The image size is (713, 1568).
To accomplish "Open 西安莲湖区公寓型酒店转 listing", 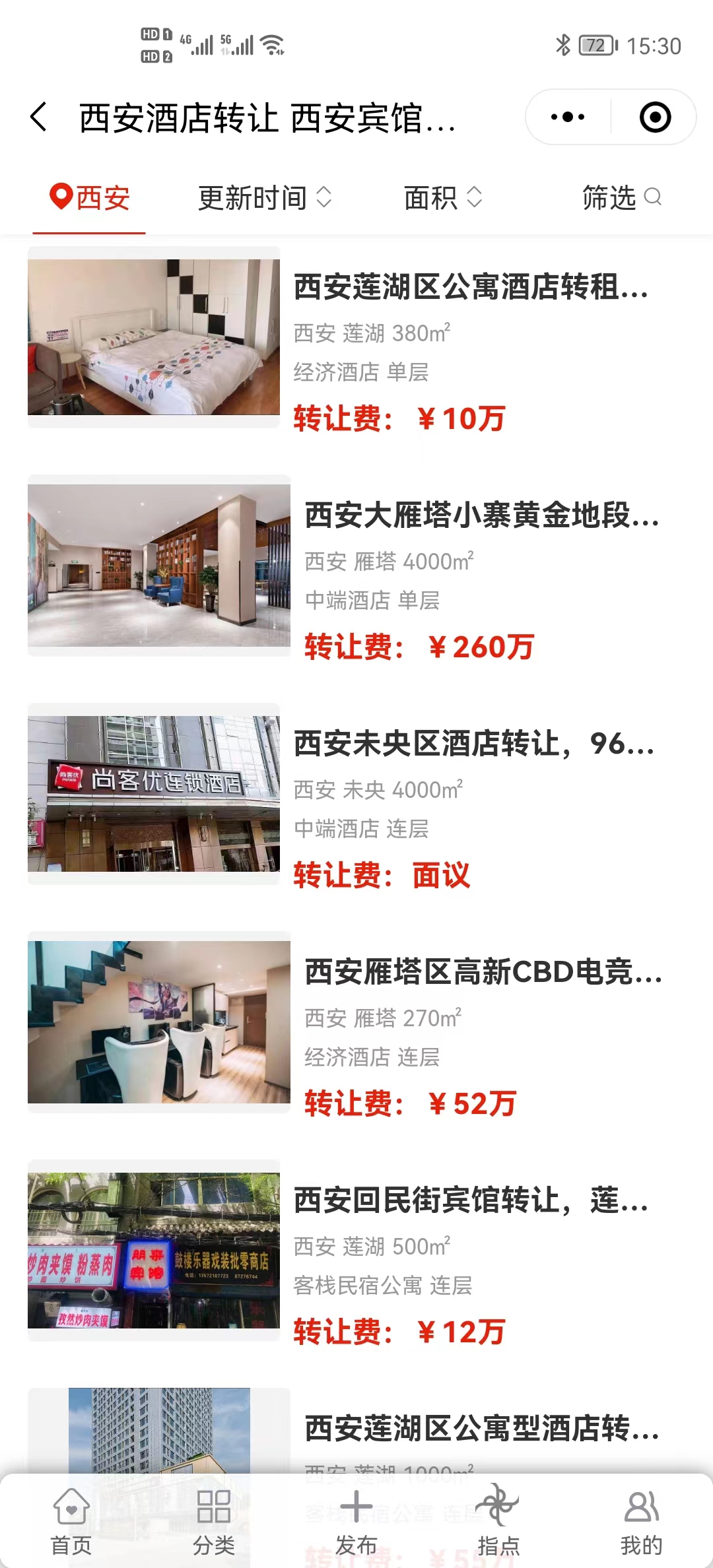I will tap(481, 1429).
